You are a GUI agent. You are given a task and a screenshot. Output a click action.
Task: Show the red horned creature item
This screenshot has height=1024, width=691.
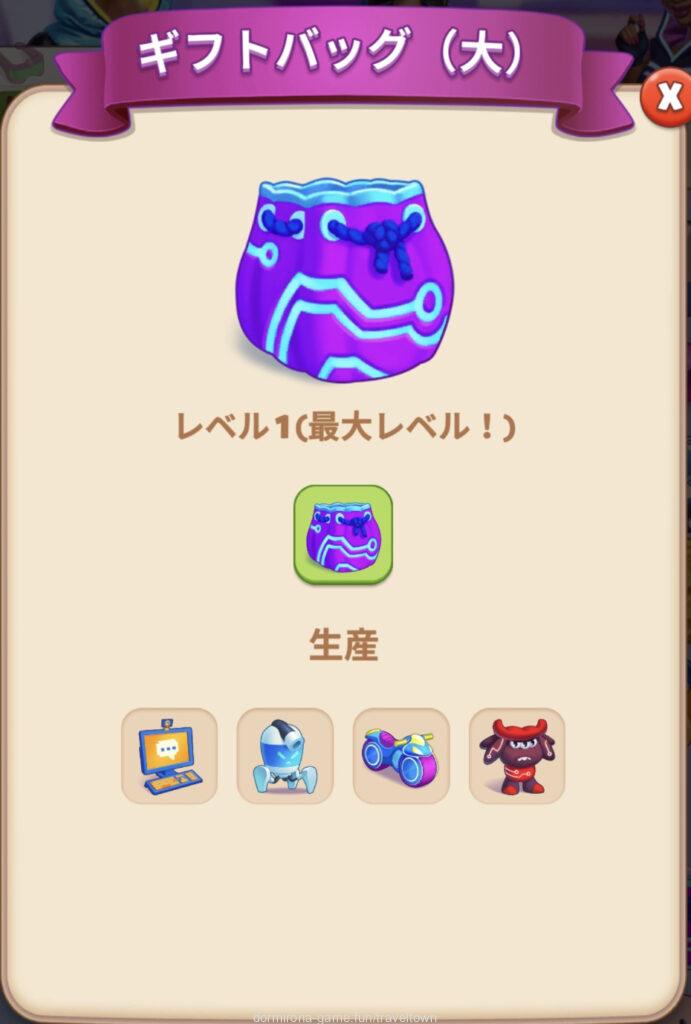click(517, 756)
